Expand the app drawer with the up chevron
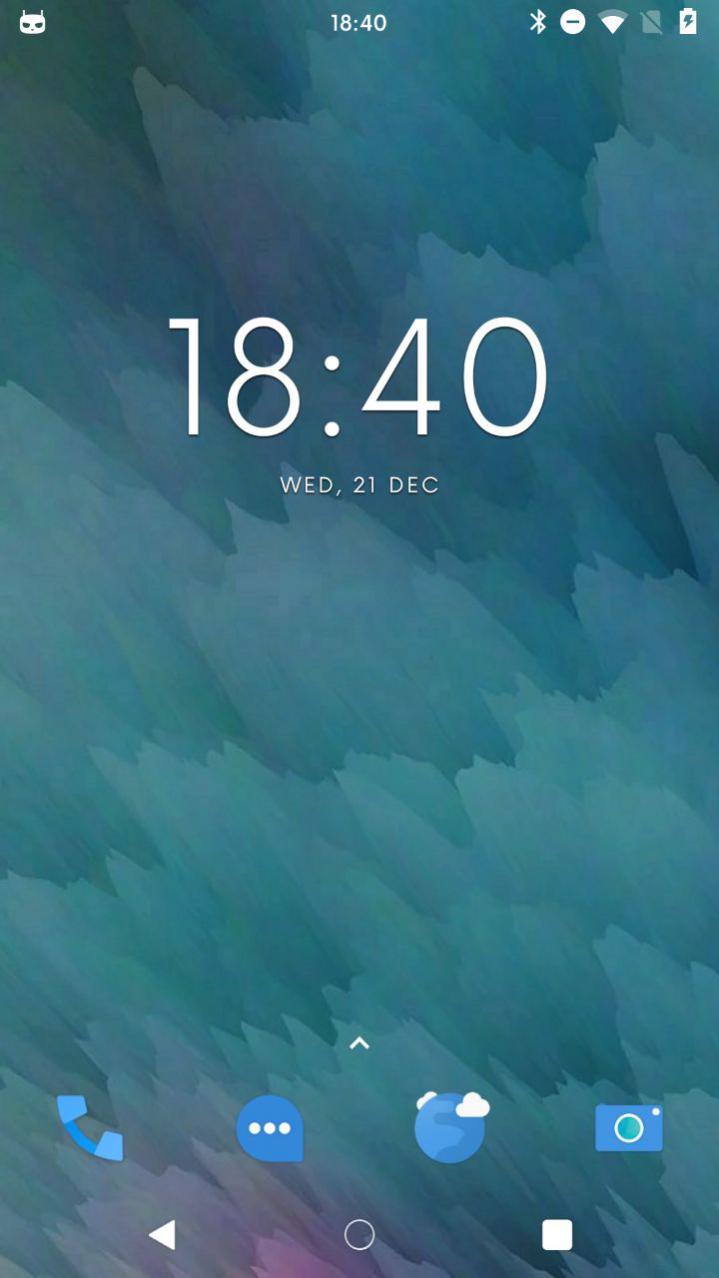 [x=359, y=1043]
